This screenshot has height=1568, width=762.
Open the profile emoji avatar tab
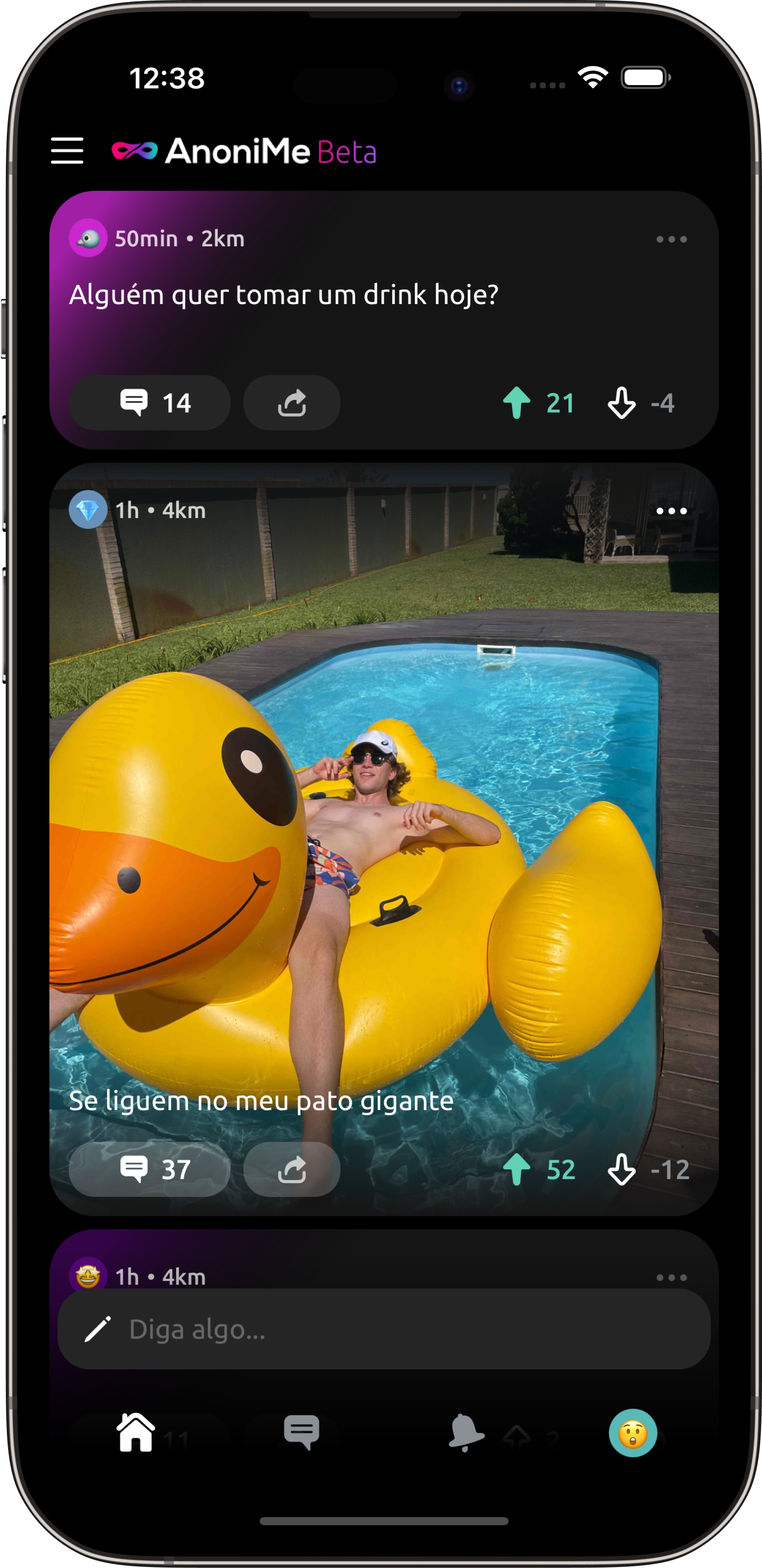click(x=632, y=1432)
